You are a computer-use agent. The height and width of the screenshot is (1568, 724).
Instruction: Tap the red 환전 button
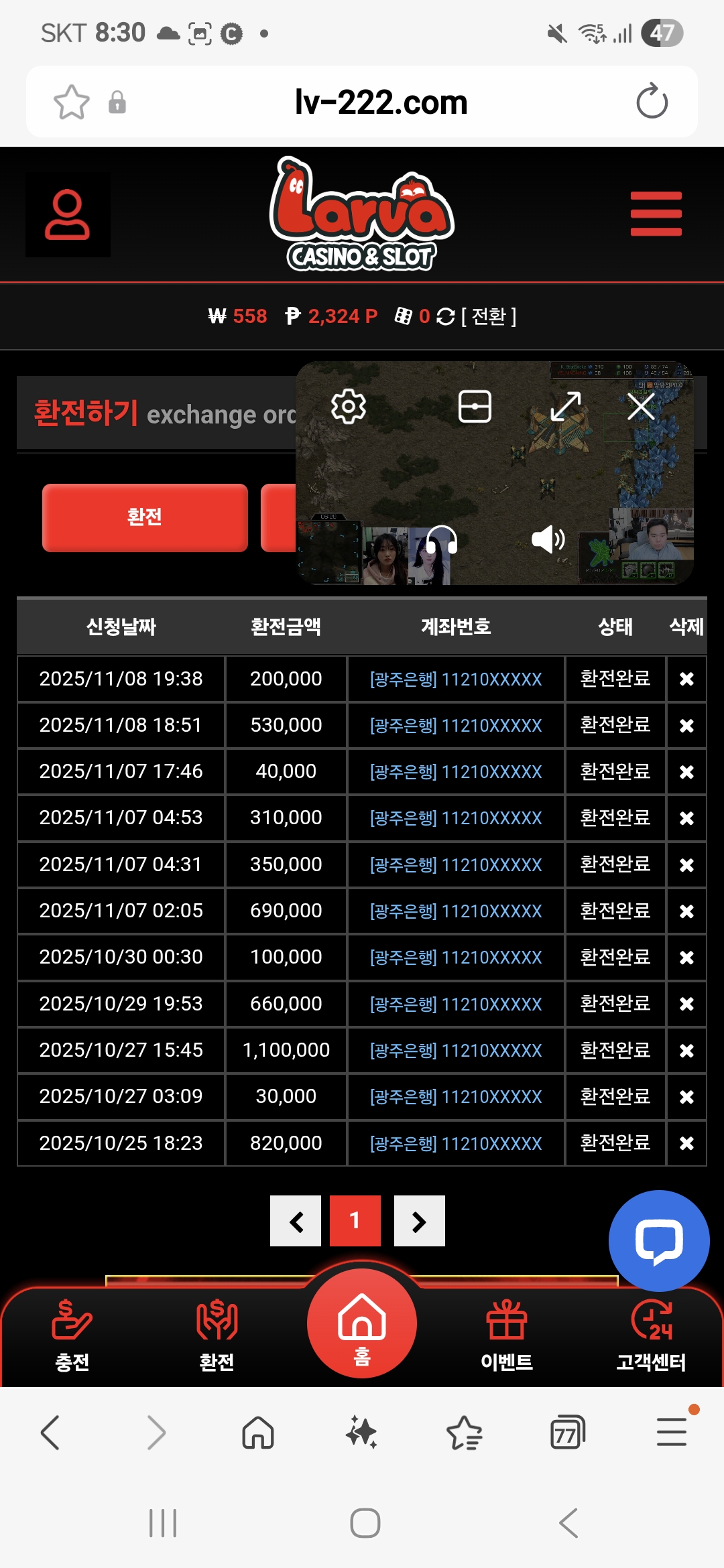pyautogui.click(x=145, y=517)
